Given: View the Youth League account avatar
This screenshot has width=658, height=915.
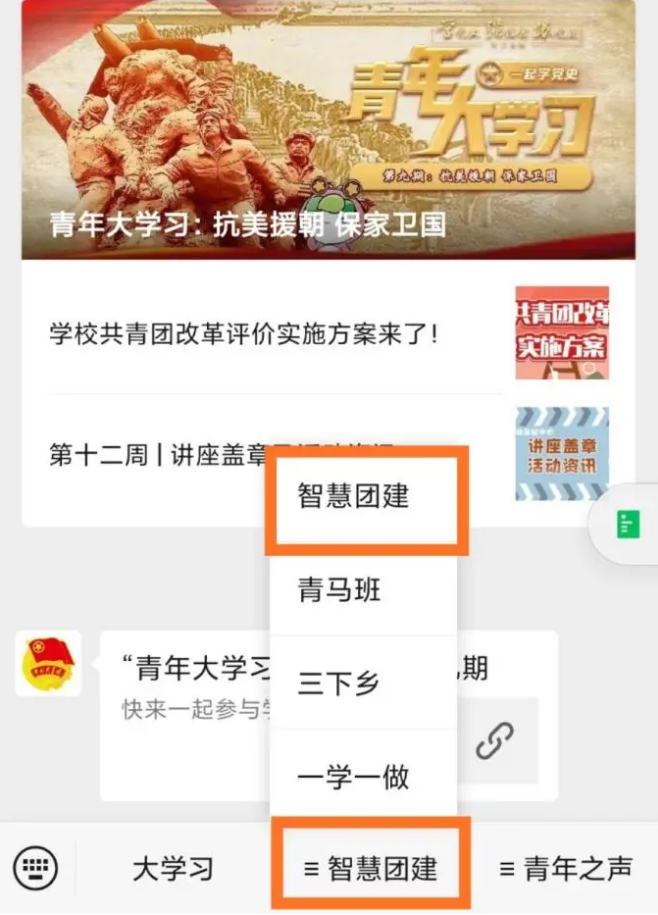Looking at the screenshot, I should pos(48,663).
